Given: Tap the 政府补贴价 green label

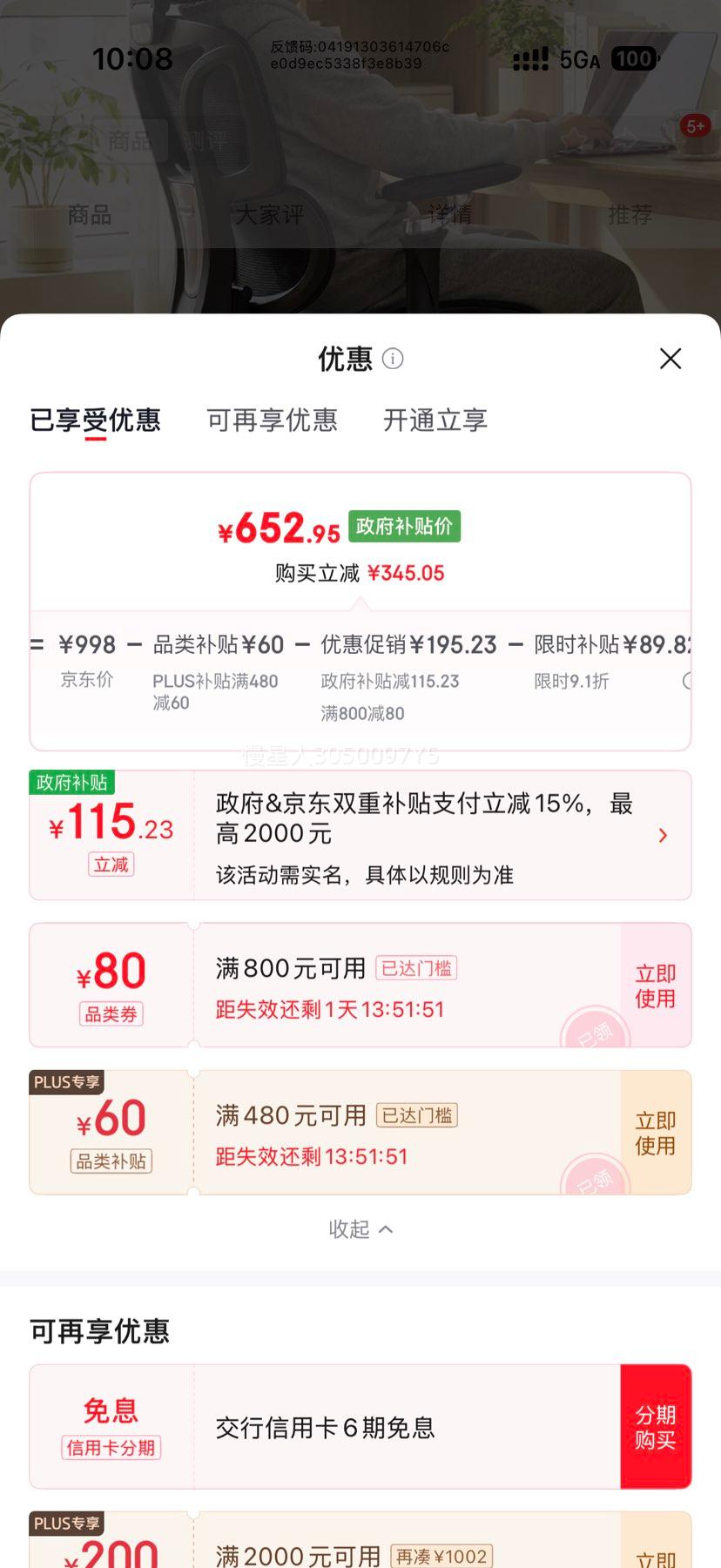Looking at the screenshot, I should tap(404, 527).
